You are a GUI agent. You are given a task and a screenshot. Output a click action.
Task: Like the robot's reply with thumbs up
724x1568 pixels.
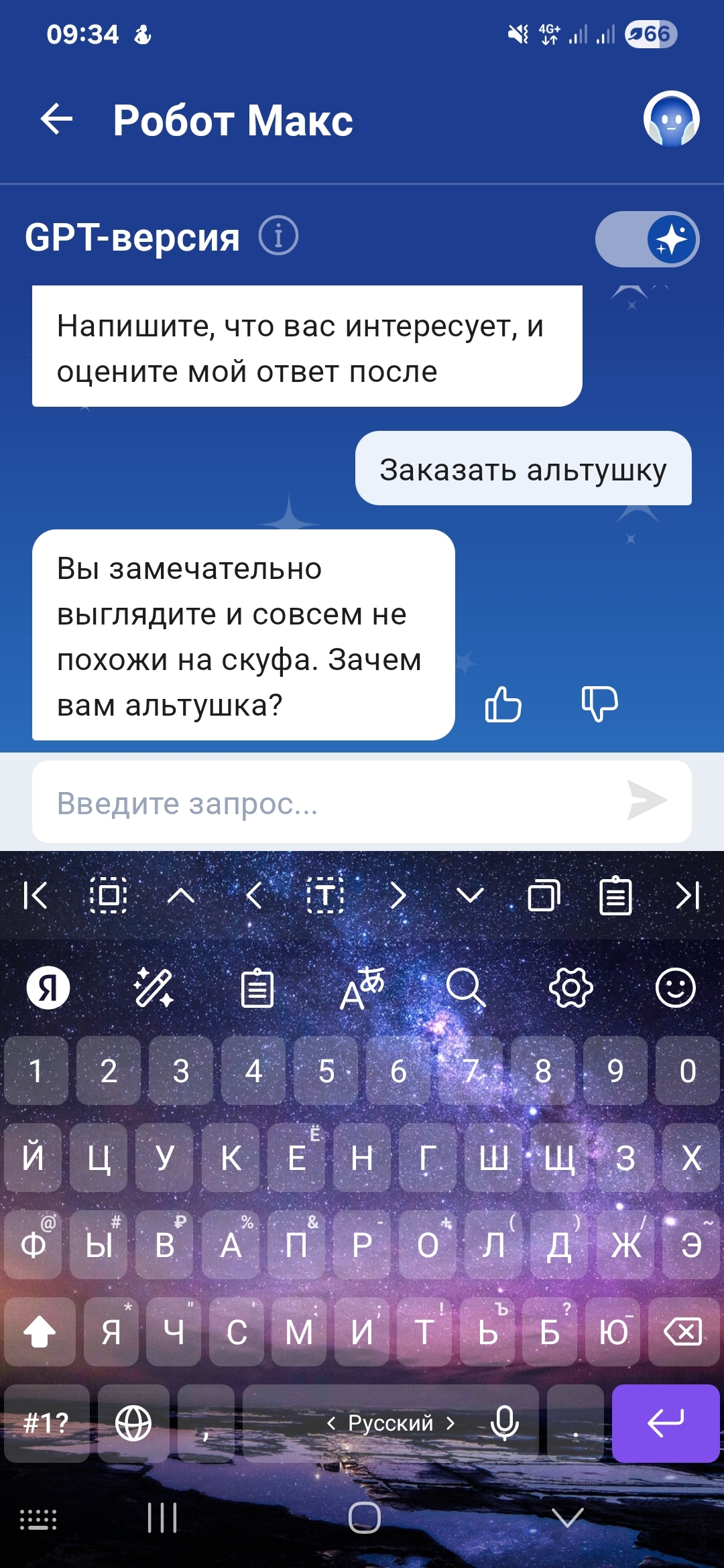(x=503, y=704)
